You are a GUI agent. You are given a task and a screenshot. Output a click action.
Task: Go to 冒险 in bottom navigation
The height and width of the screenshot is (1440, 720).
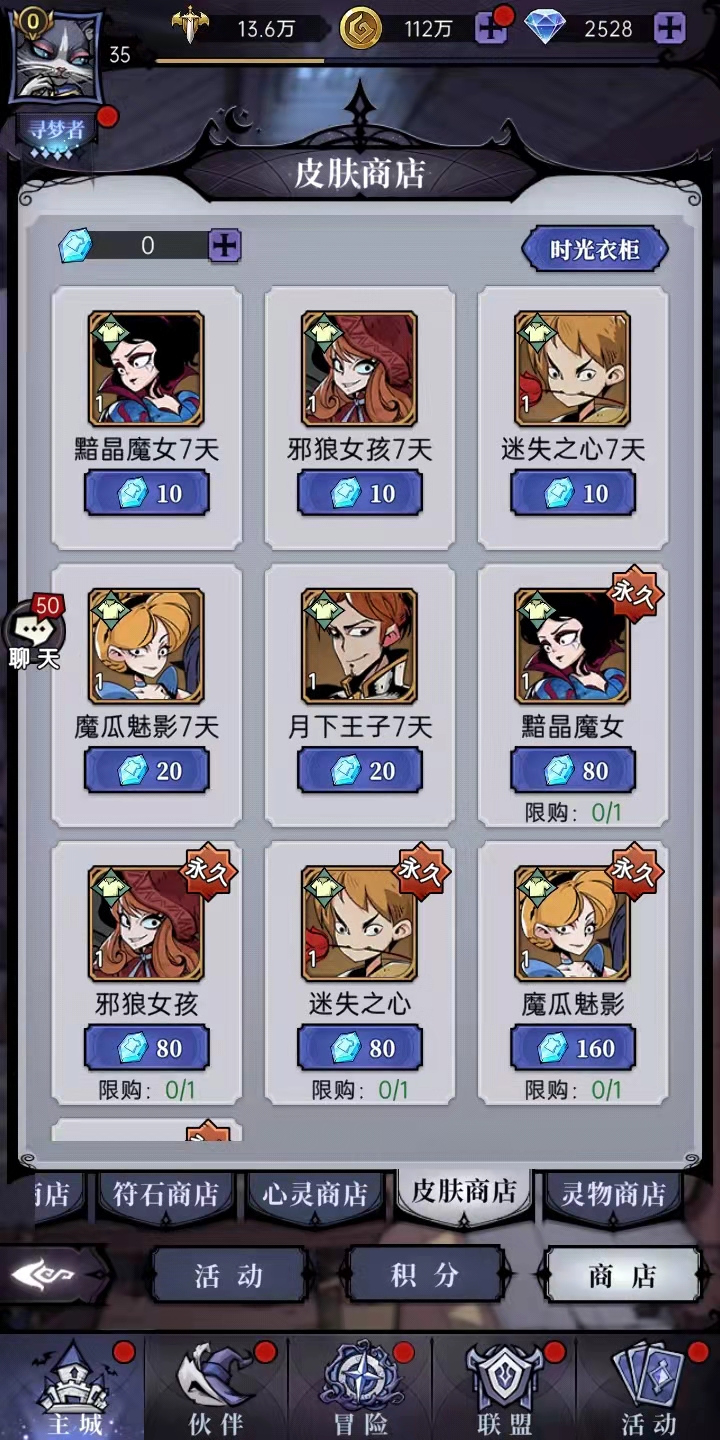point(360,1388)
